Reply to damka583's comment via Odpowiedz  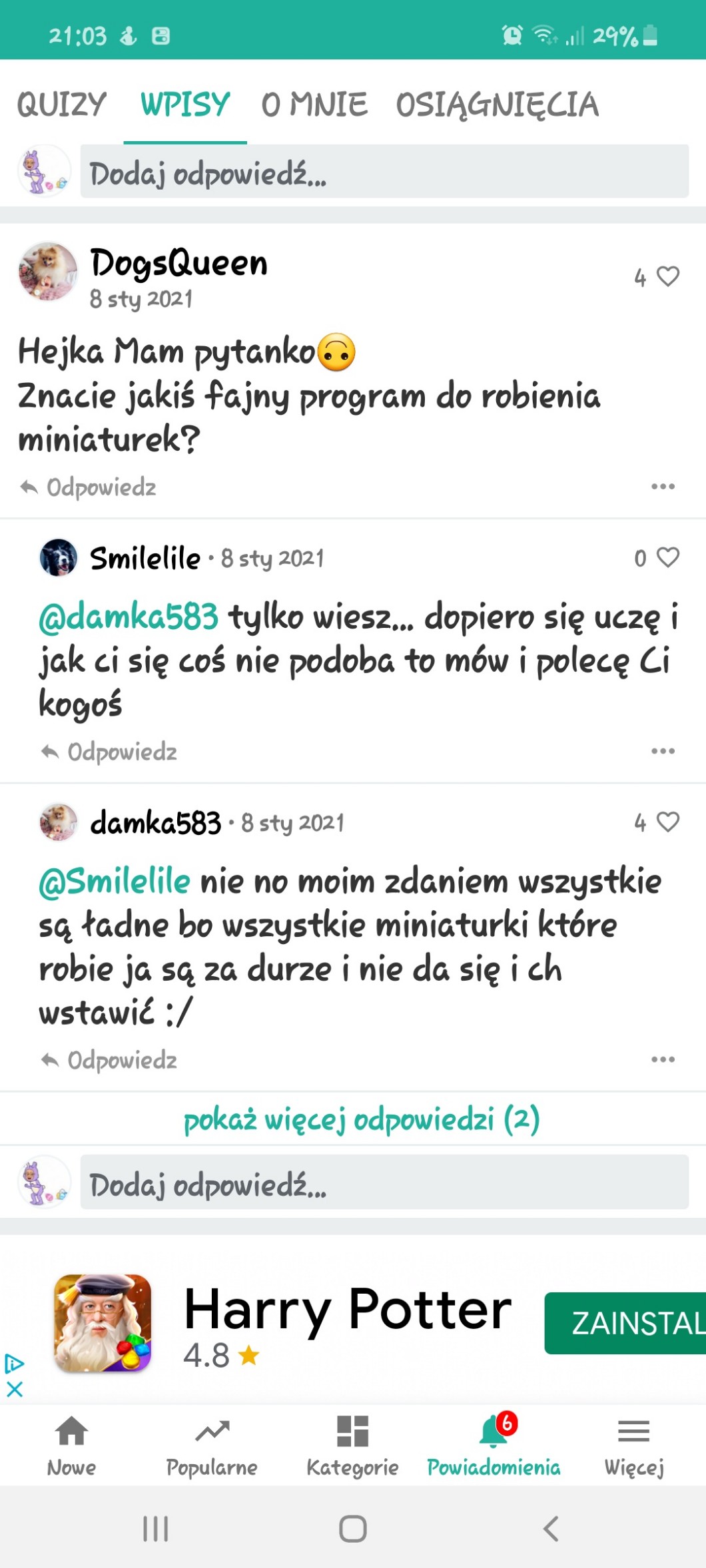click(x=110, y=1060)
